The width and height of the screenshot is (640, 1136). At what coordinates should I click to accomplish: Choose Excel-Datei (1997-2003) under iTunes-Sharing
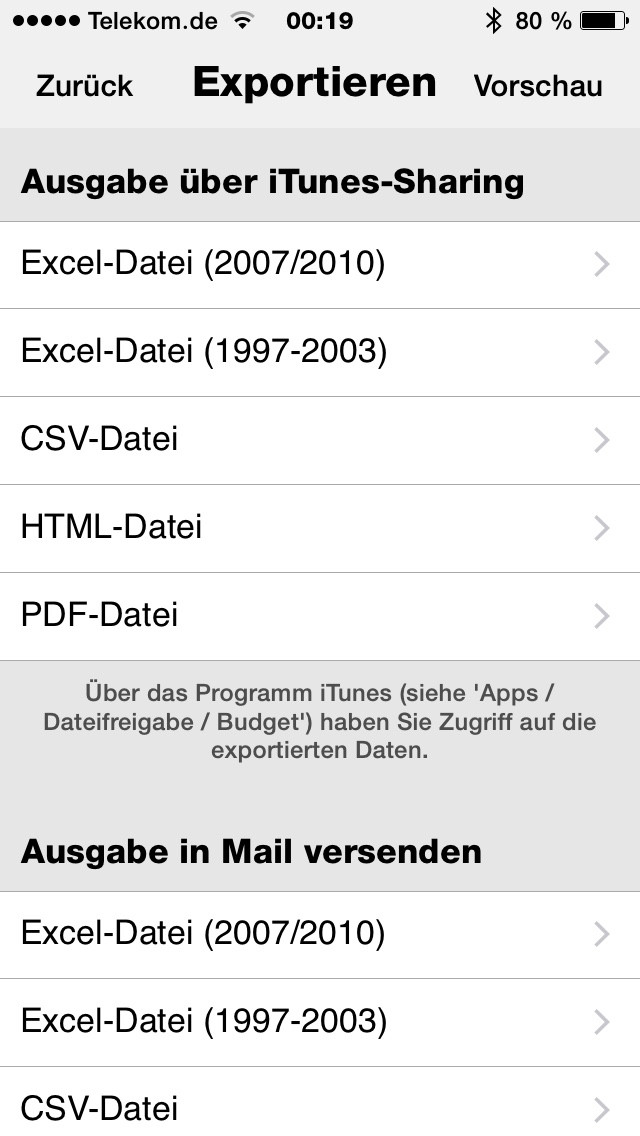click(x=320, y=353)
